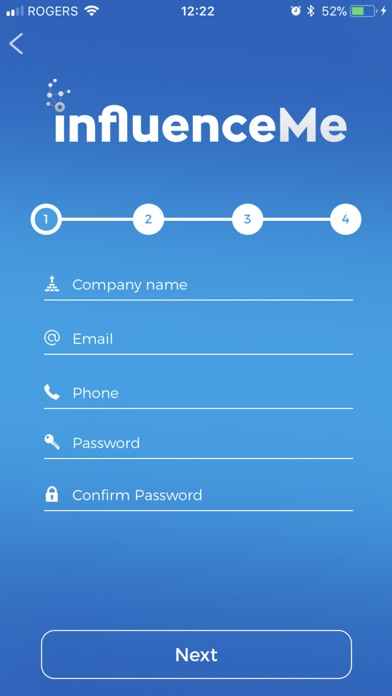Continue with the Next button

(x=196, y=655)
